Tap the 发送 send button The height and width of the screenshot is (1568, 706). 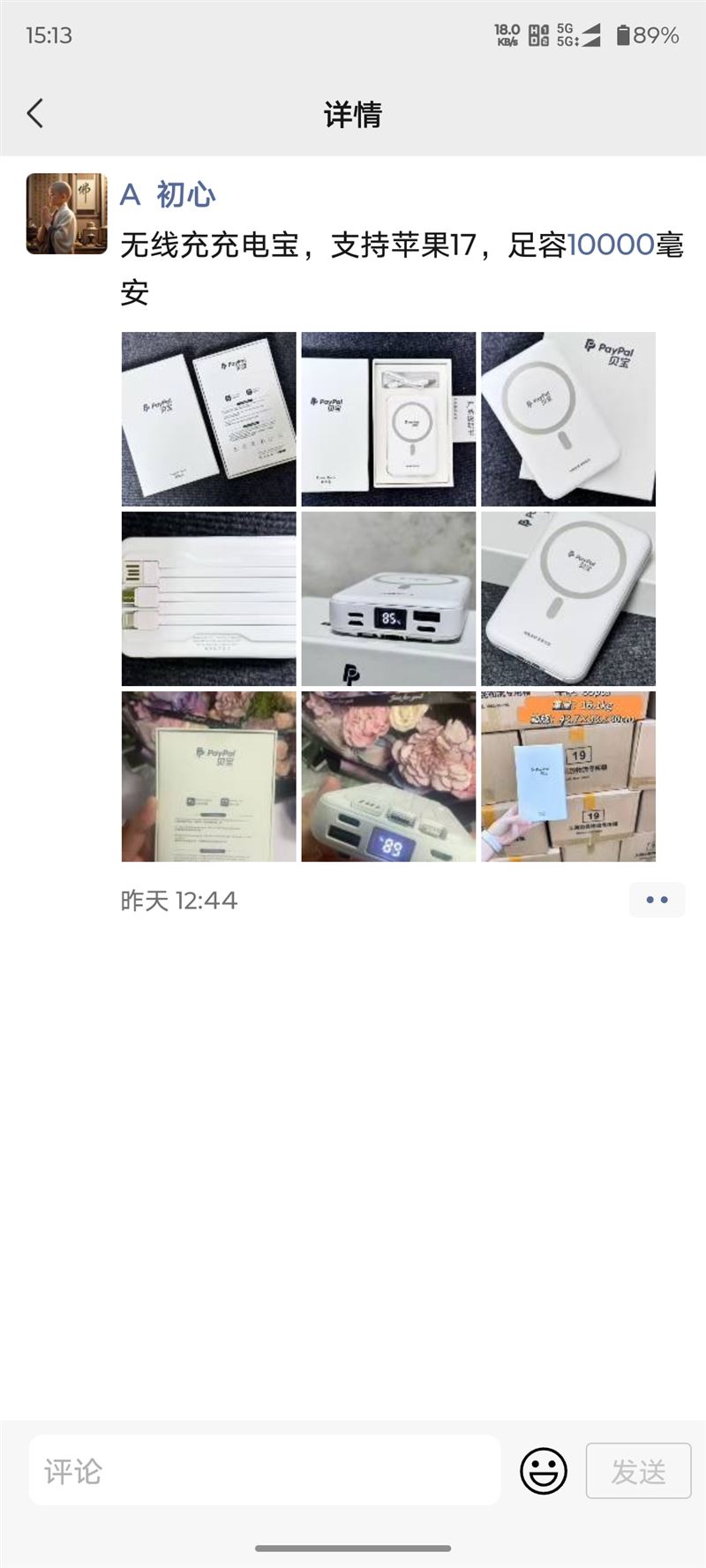click(638, 1471)
